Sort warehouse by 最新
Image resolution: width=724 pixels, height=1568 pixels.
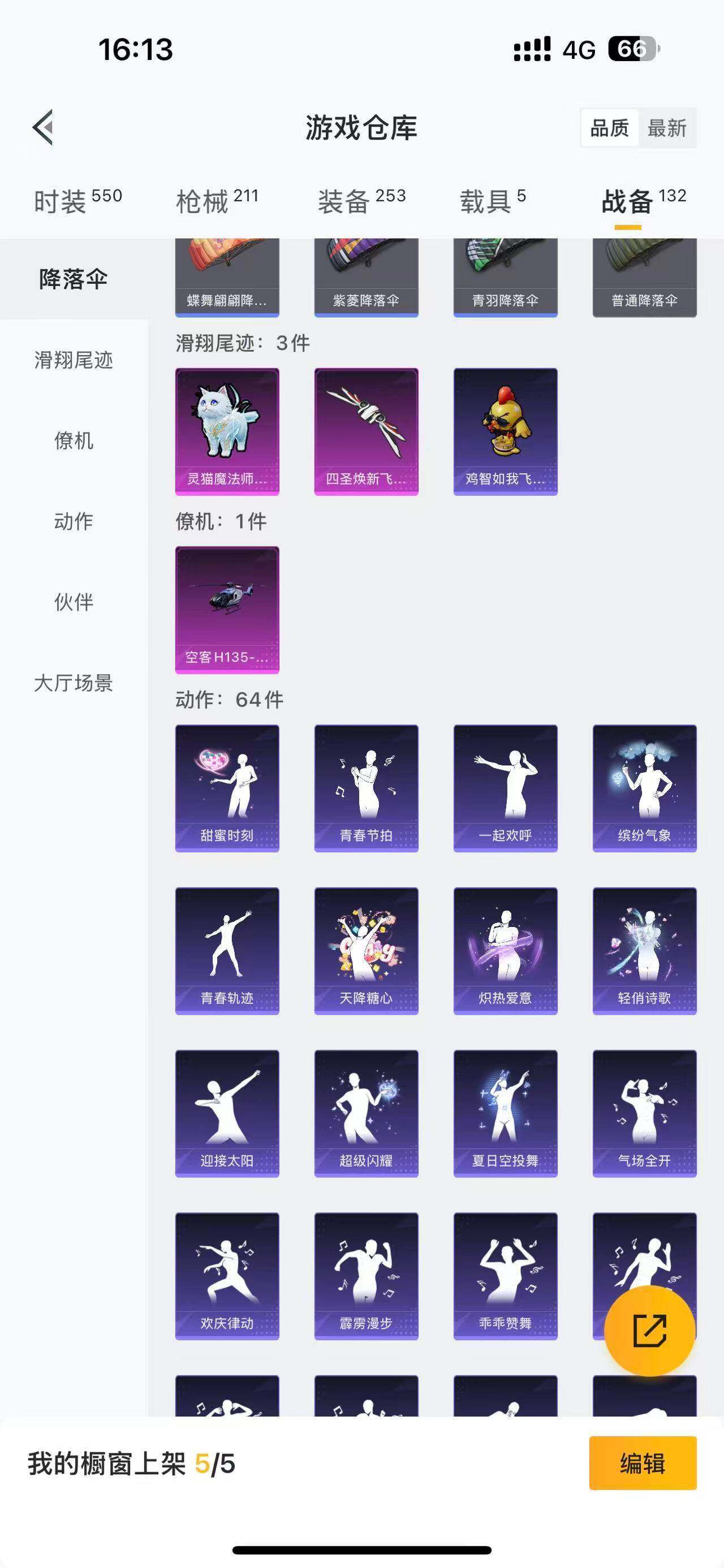pos(667,128)
